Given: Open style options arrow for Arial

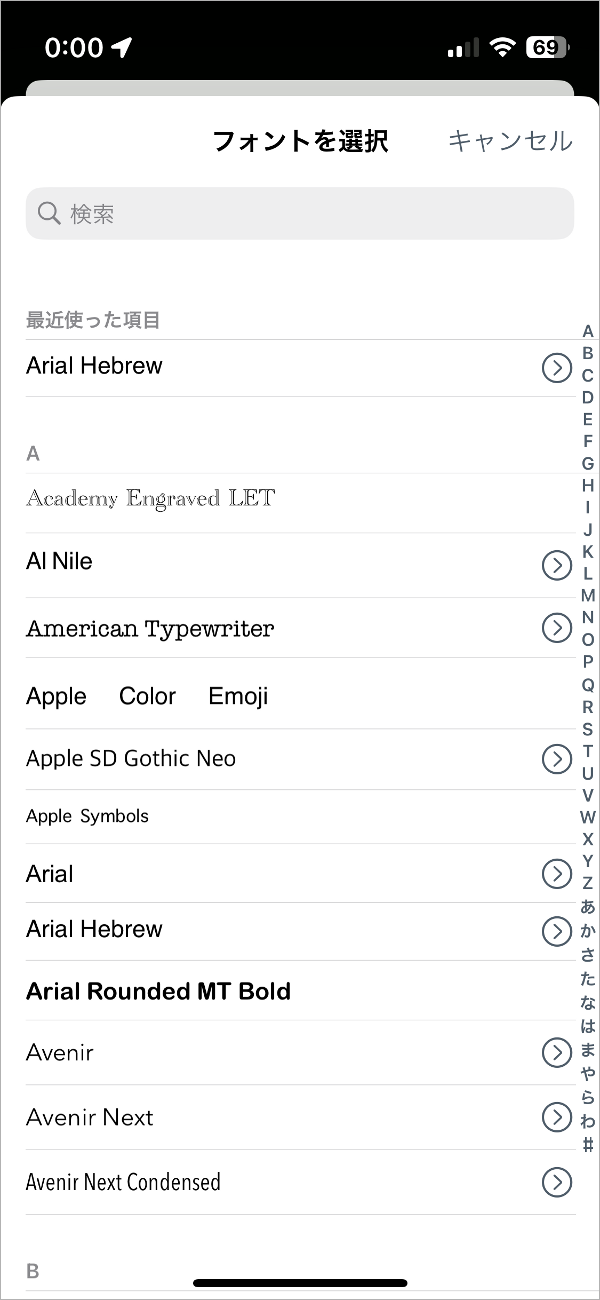Looking at the screenshot, I should [556, 874].
